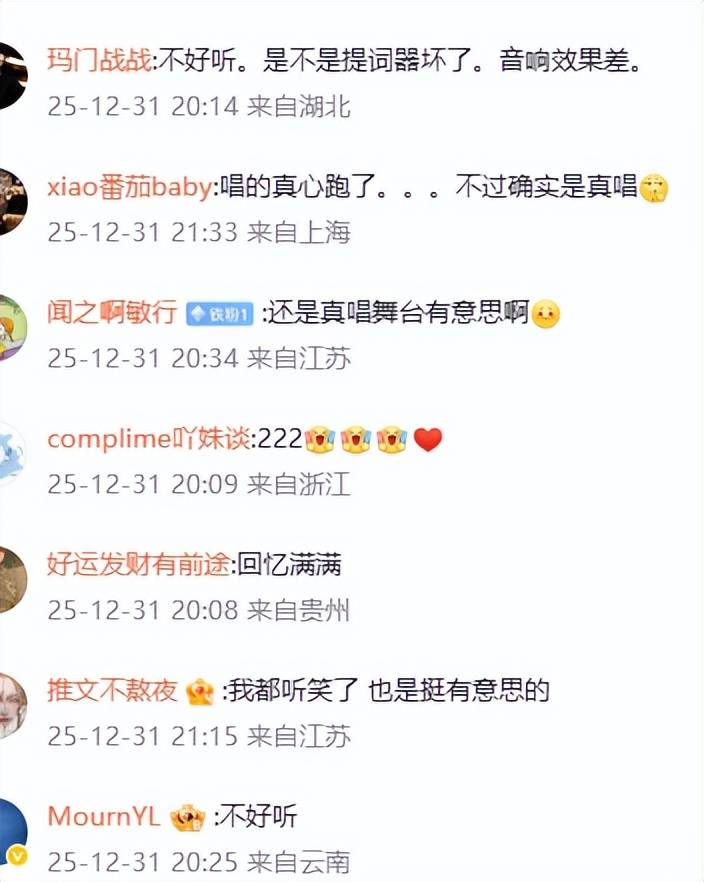Tap the avatar beside 推文不熬夜's comment
This screenshot has width=704, height=882.
coord(10,706)
